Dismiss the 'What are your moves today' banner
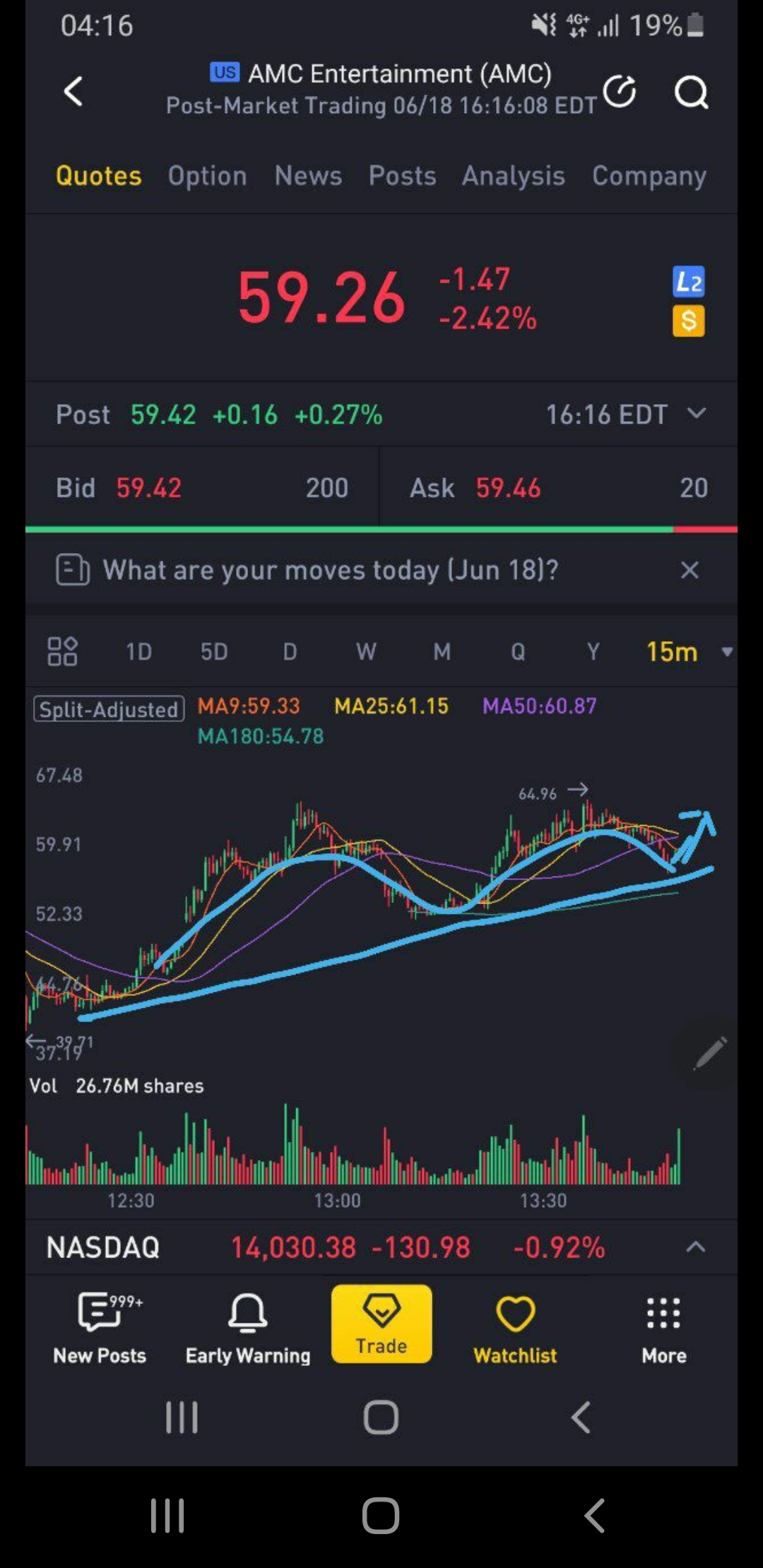Screen dimensions: 763x1568 690,570
